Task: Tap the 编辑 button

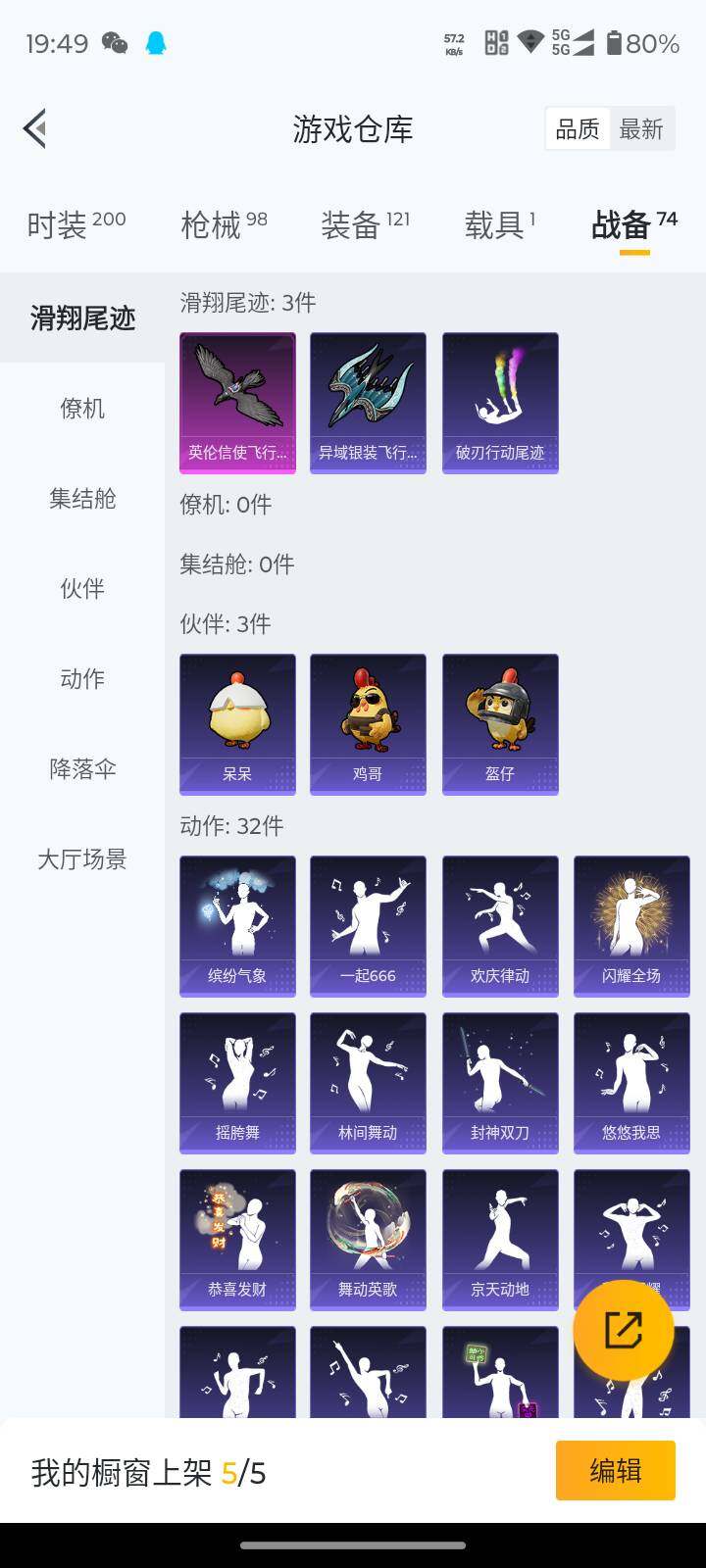Action: 616,1470
